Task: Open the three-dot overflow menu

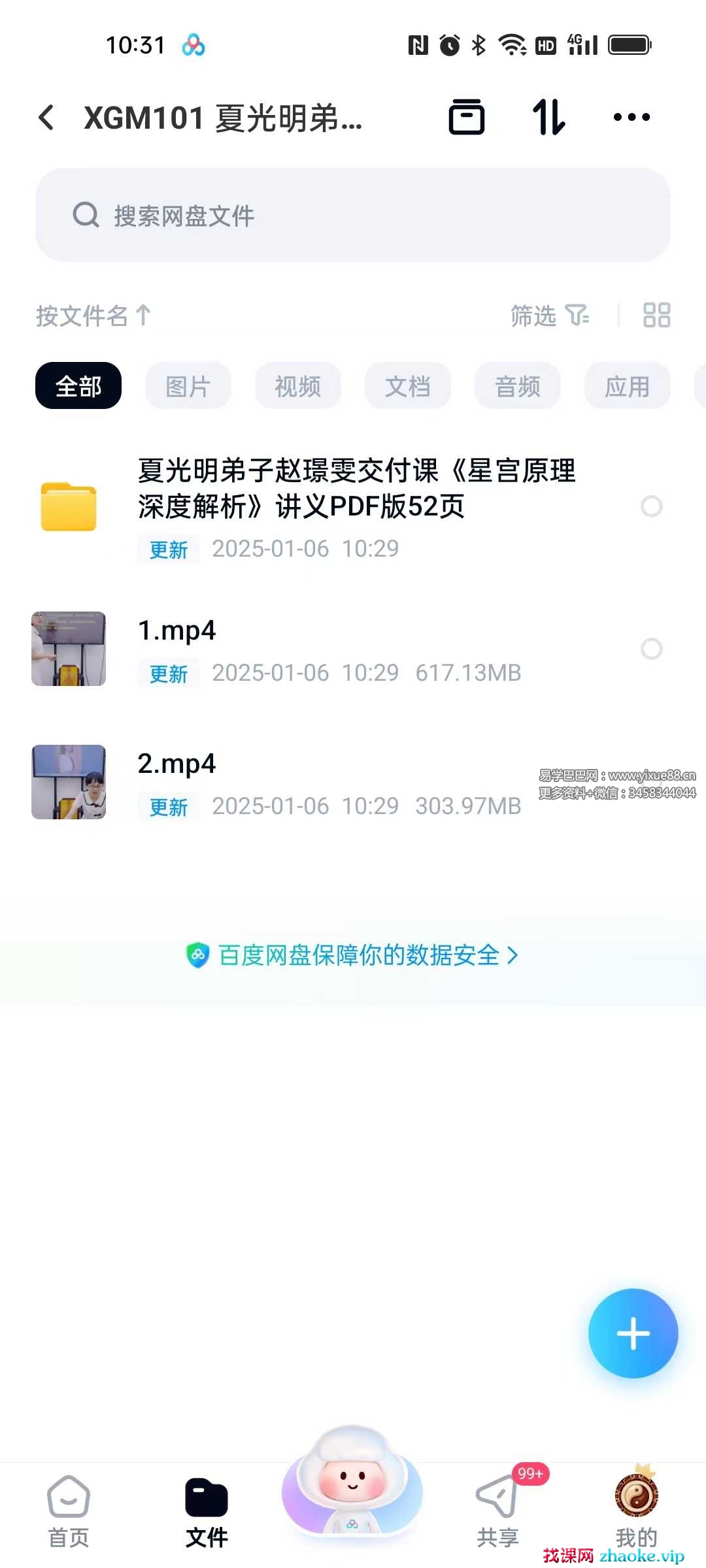Action: coord(631,118)
